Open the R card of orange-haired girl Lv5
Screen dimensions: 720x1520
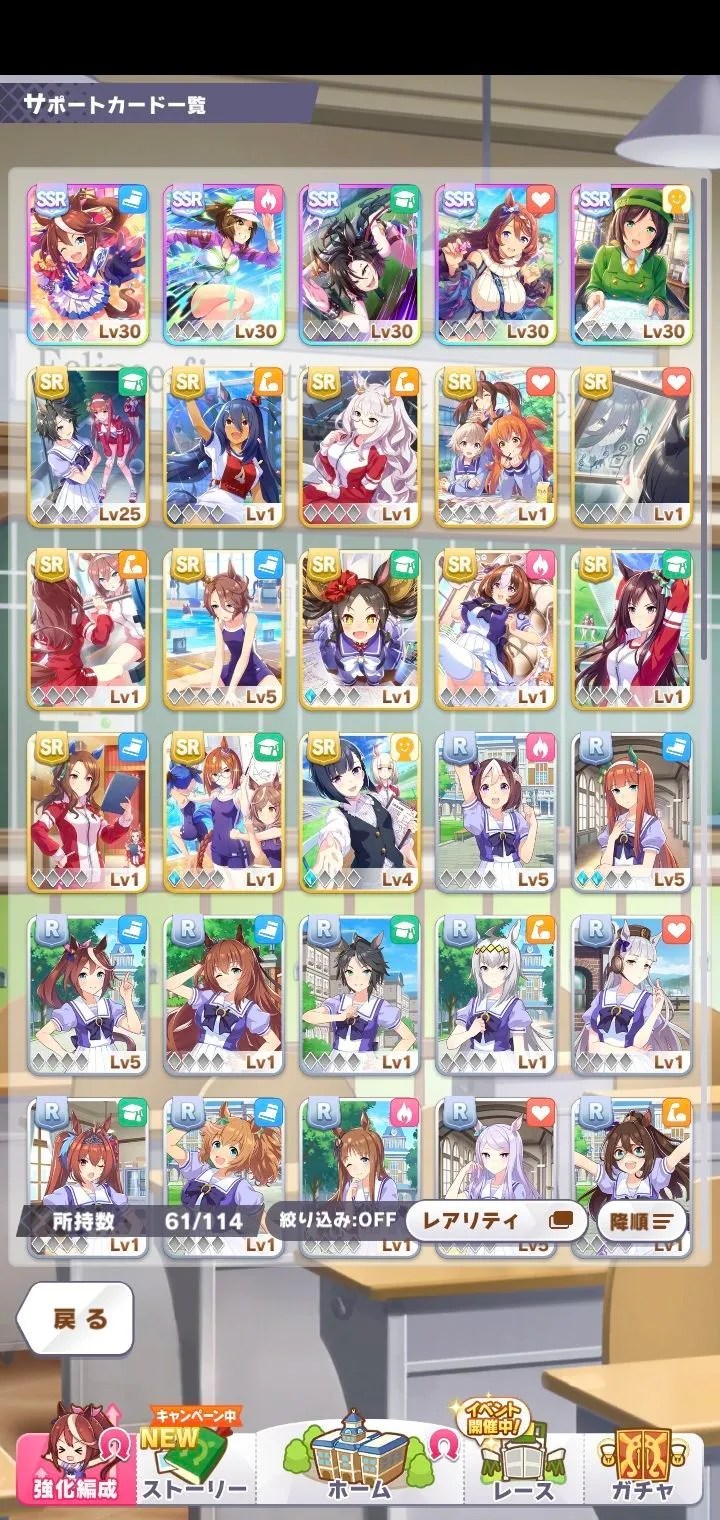click(x=632, y=811)
